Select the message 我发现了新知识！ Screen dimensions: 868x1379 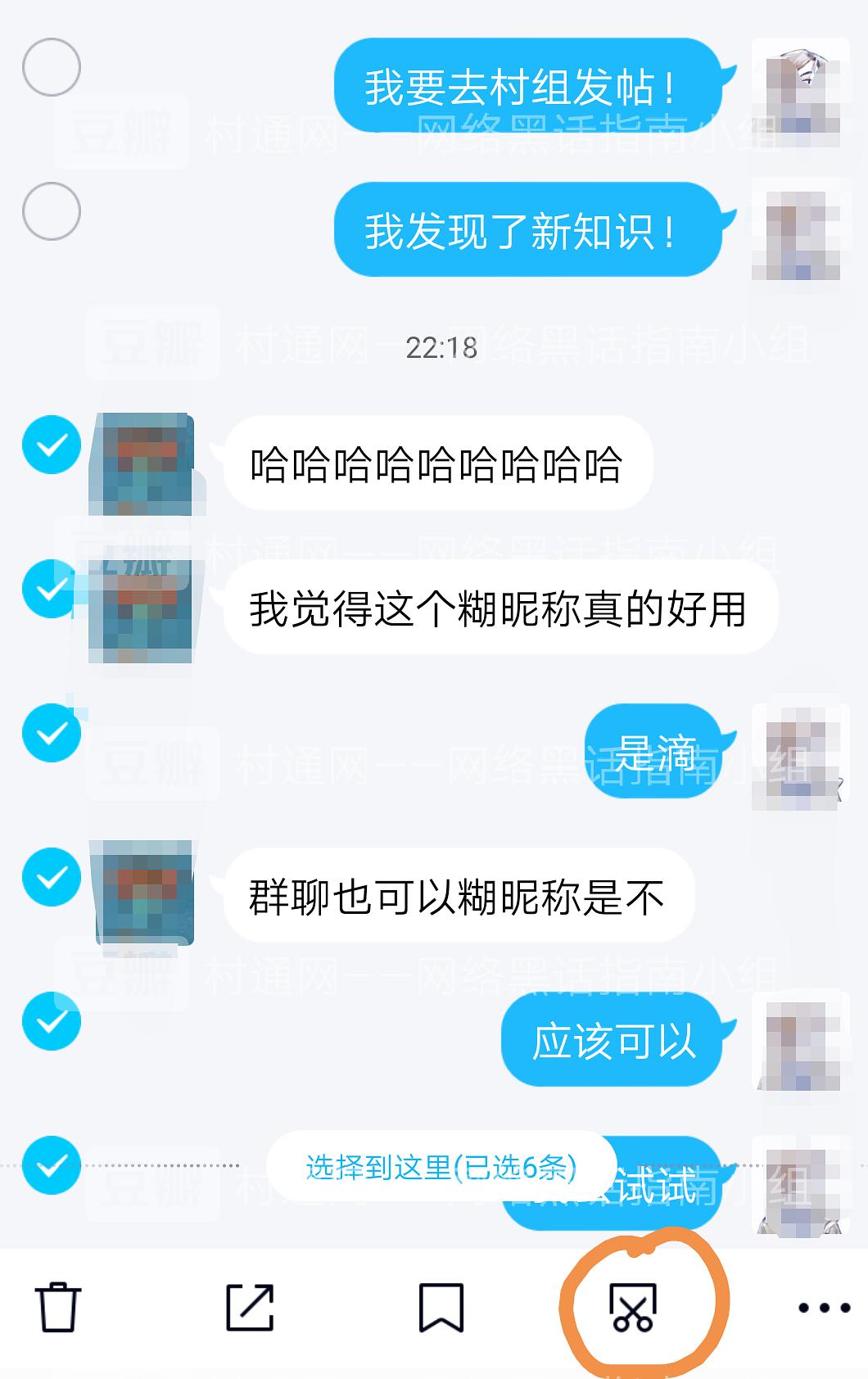coord(51,211)
